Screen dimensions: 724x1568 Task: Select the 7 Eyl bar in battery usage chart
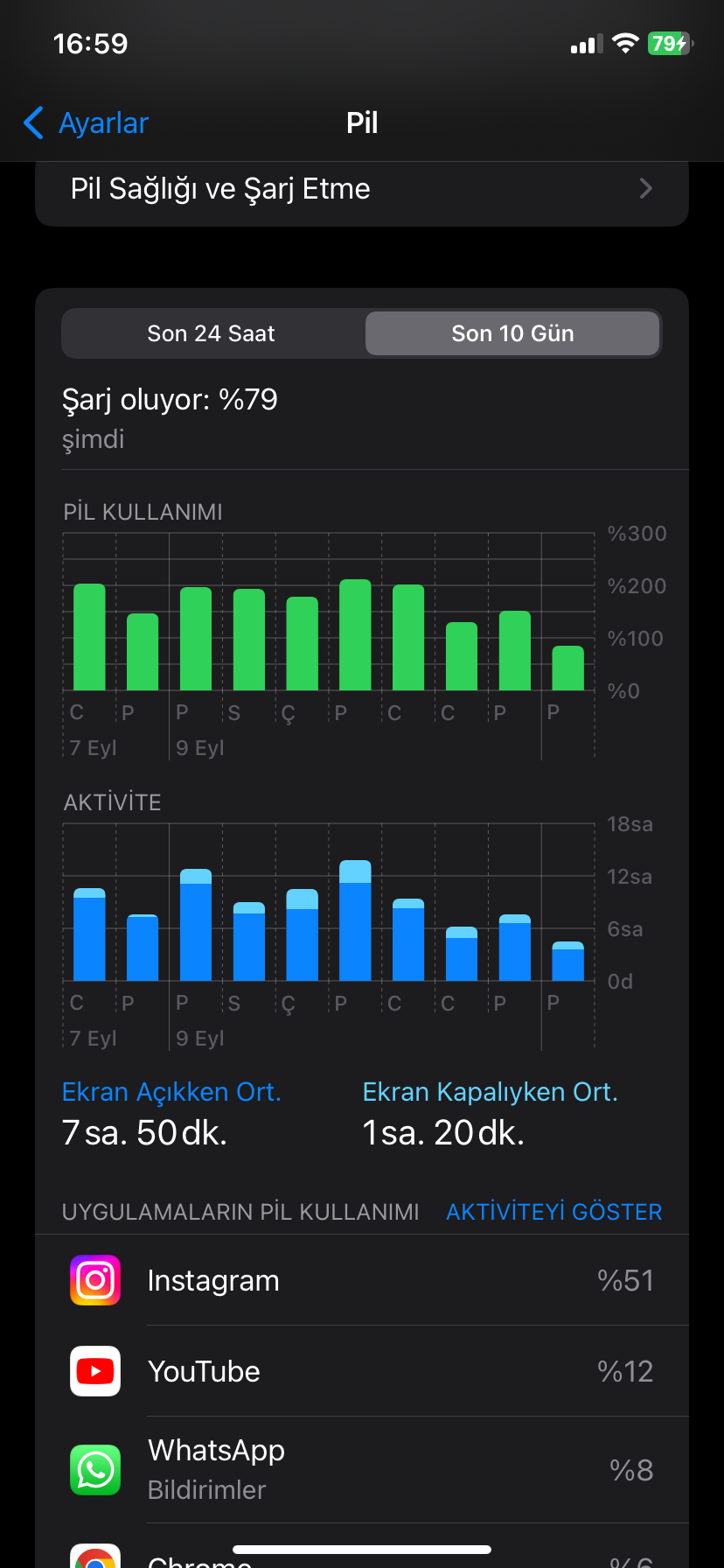(x=89, y=637)
